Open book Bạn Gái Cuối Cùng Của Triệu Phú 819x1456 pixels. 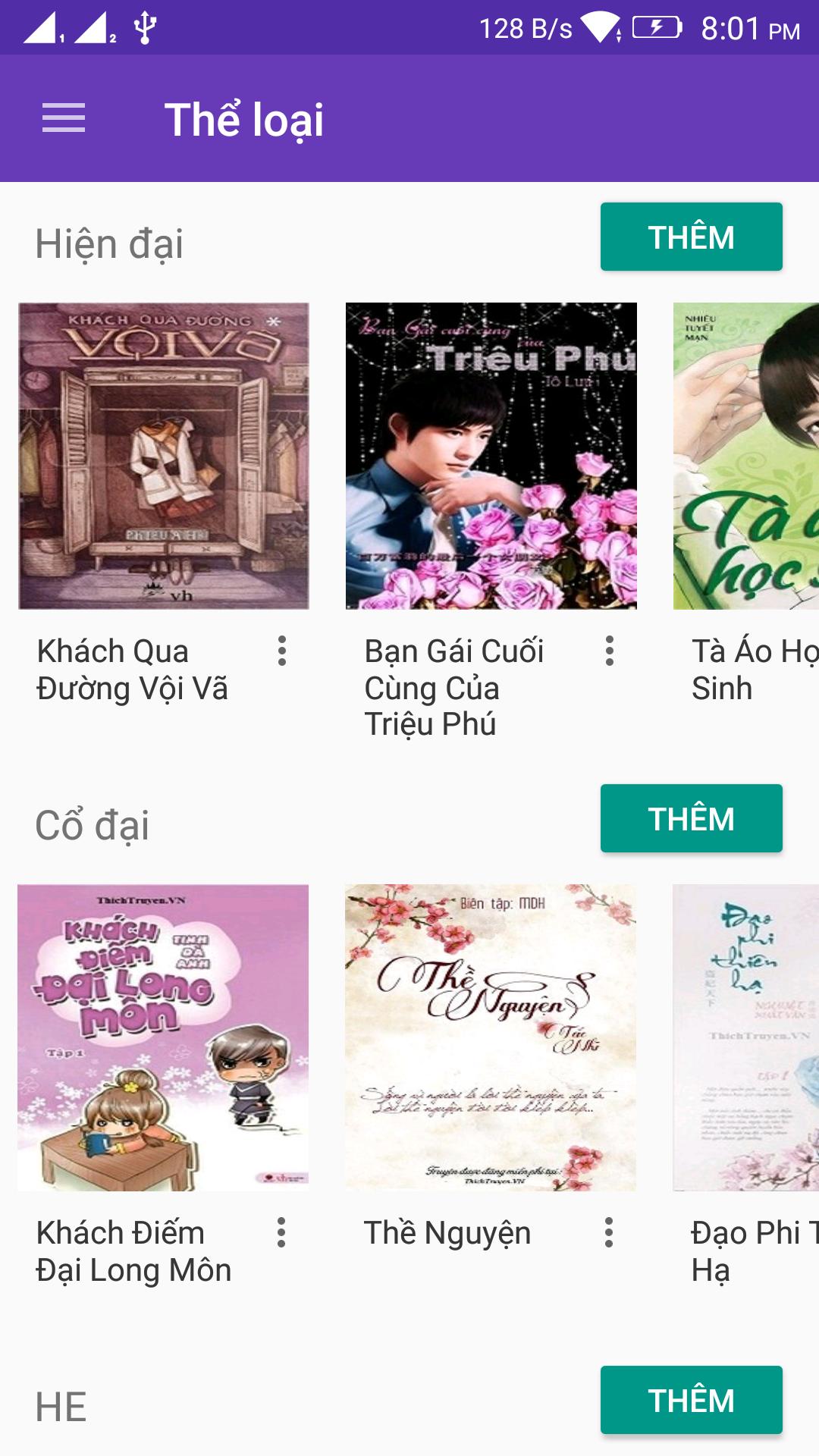pos(491,456)
